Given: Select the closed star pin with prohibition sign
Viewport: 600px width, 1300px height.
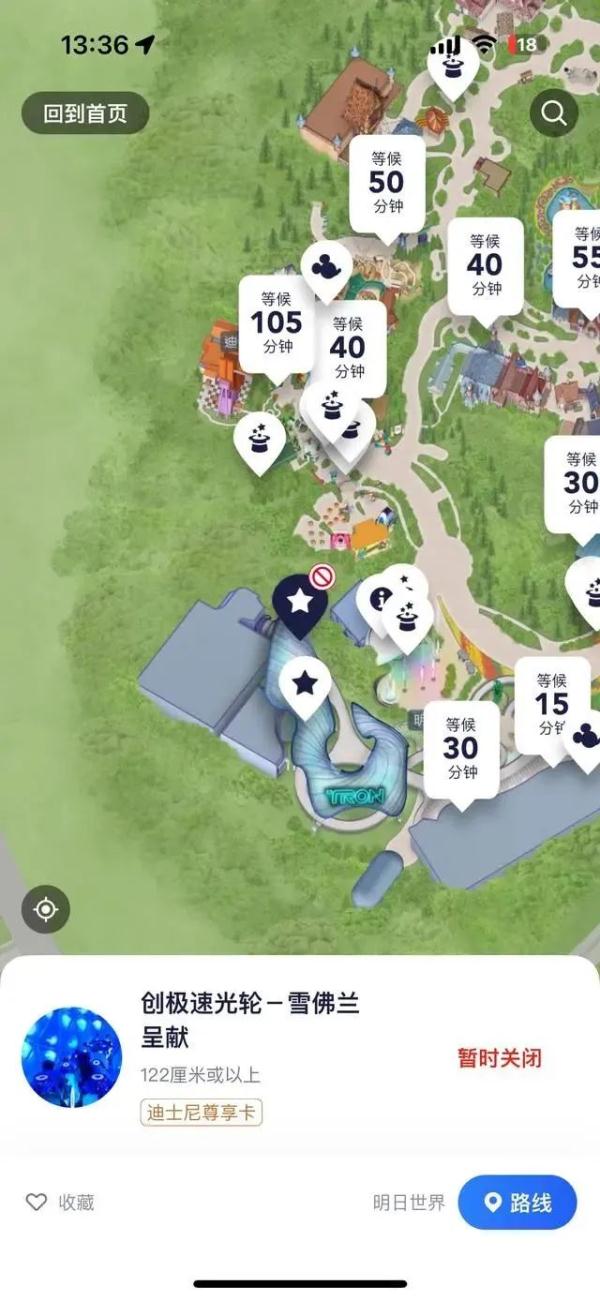Looking at the screenshot, I should 300,603.
